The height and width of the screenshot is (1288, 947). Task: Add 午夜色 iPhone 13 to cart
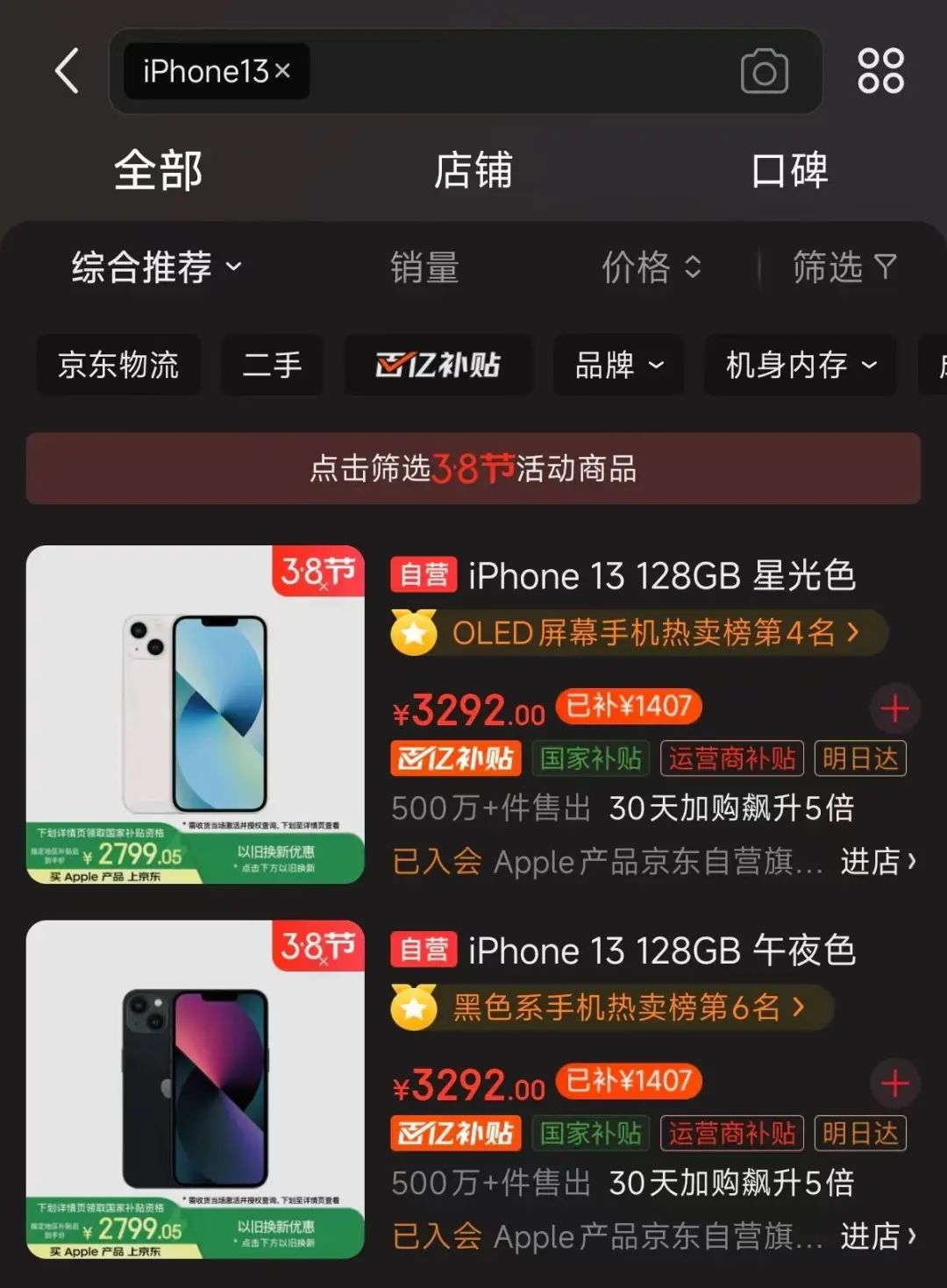[894, 1084]
